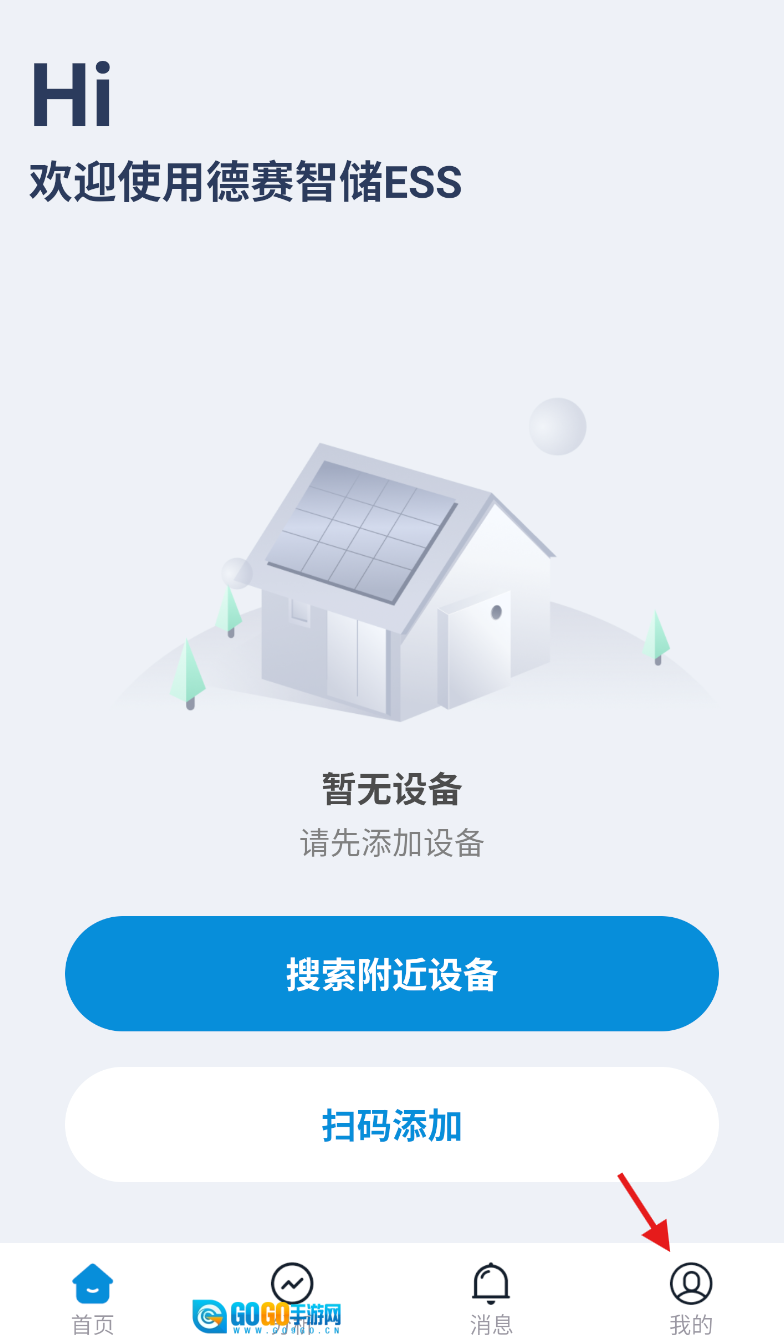Viewport: 784px width, 1344px height.
Task: Tap 搜索附近设备 to search nearby devices
Action: tap(392, 974)
